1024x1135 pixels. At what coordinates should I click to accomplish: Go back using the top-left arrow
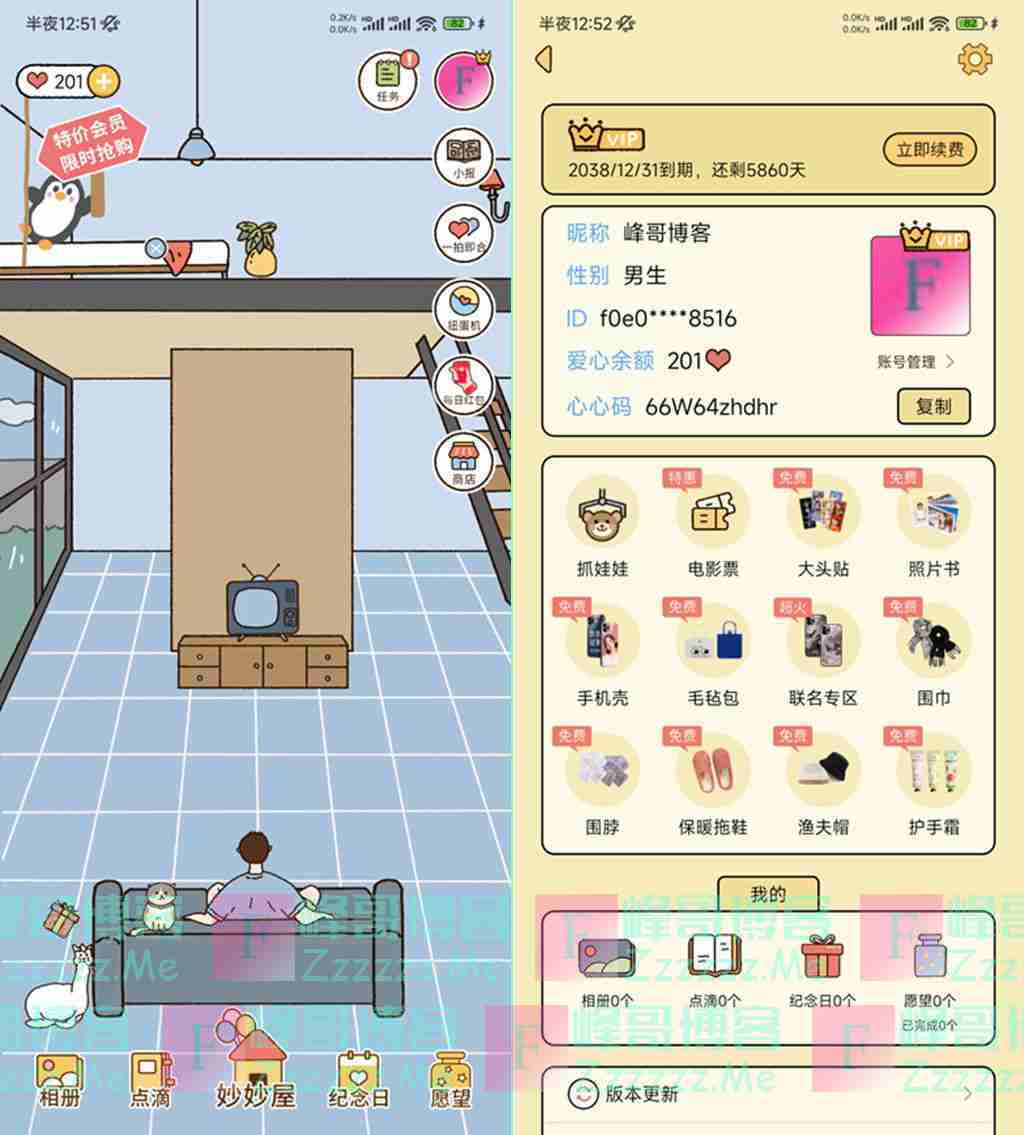(x=544, y=59)
